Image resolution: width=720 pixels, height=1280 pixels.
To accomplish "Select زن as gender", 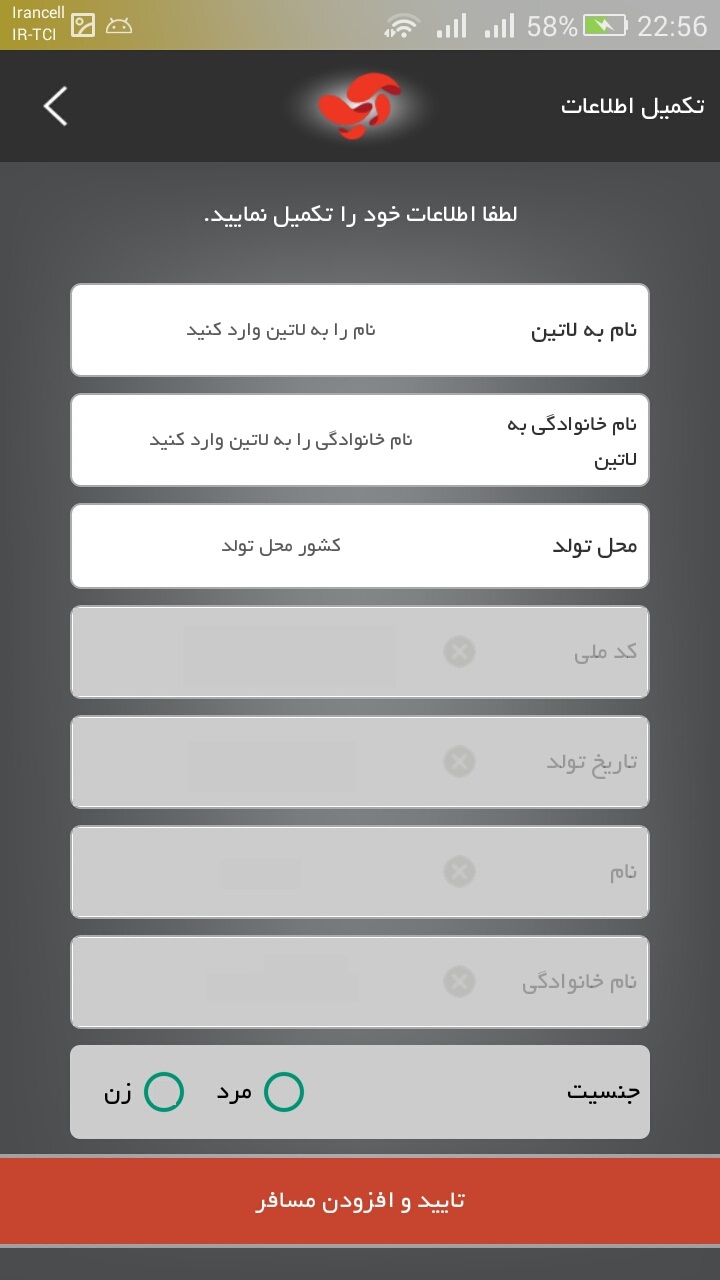I will point(164,1092).
